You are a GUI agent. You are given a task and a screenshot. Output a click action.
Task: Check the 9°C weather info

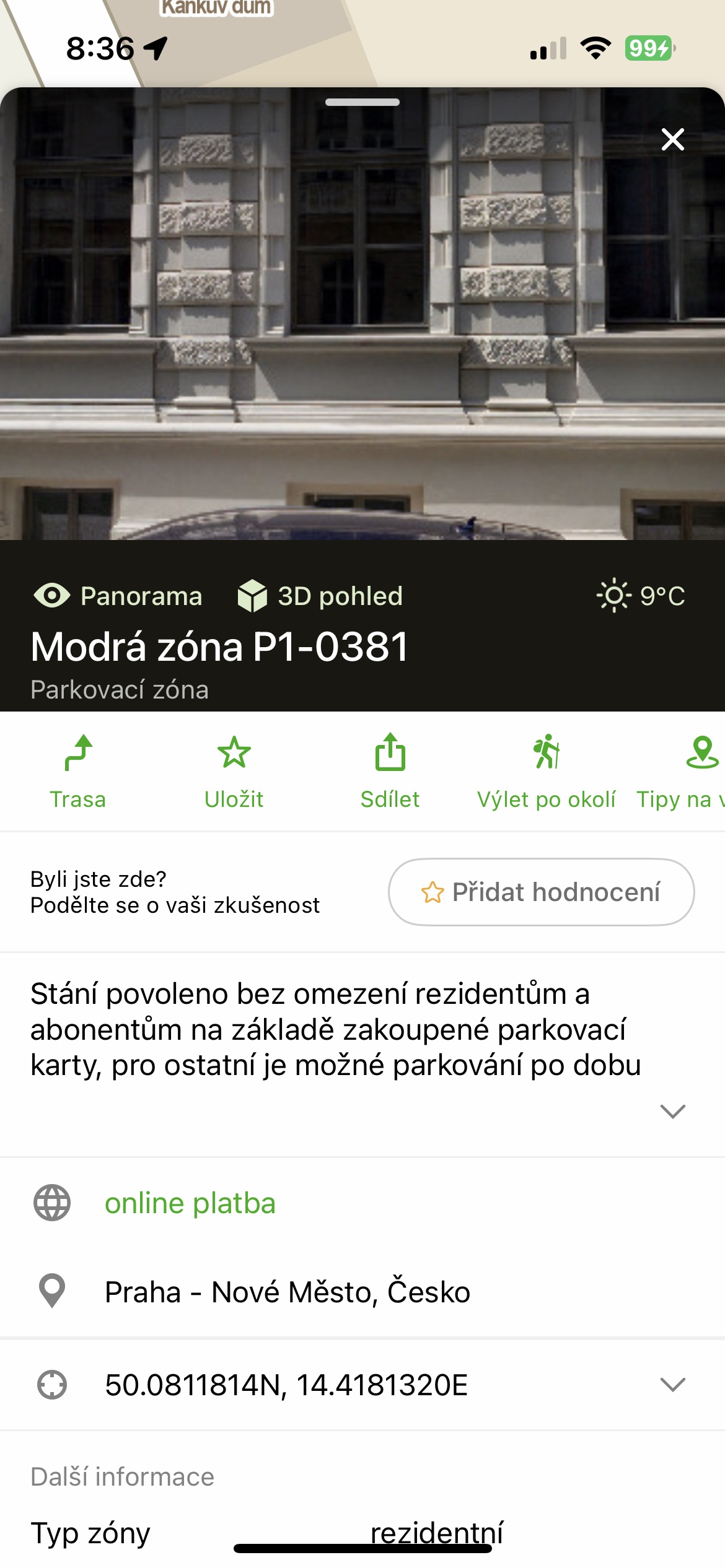[x=641, y=596]
